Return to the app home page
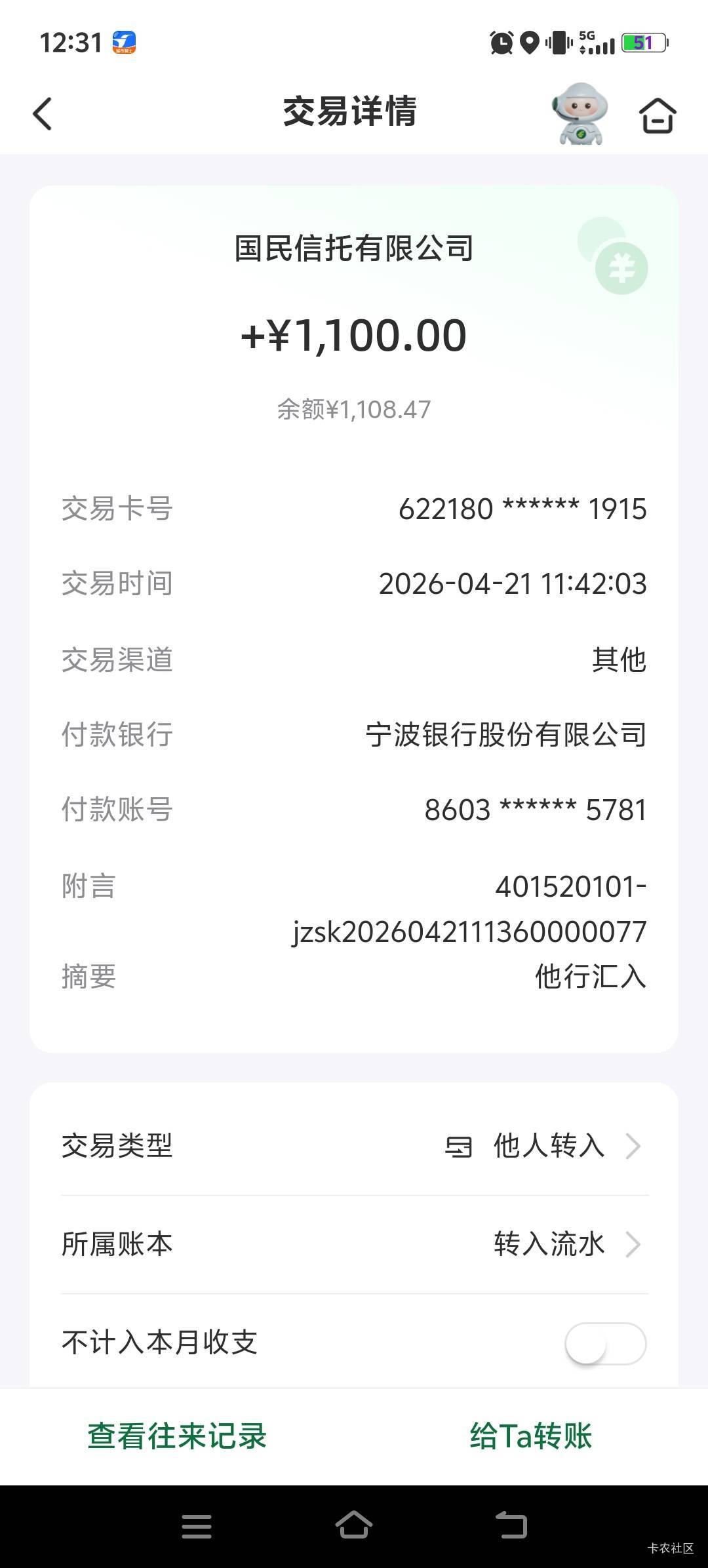 point(657,115)
